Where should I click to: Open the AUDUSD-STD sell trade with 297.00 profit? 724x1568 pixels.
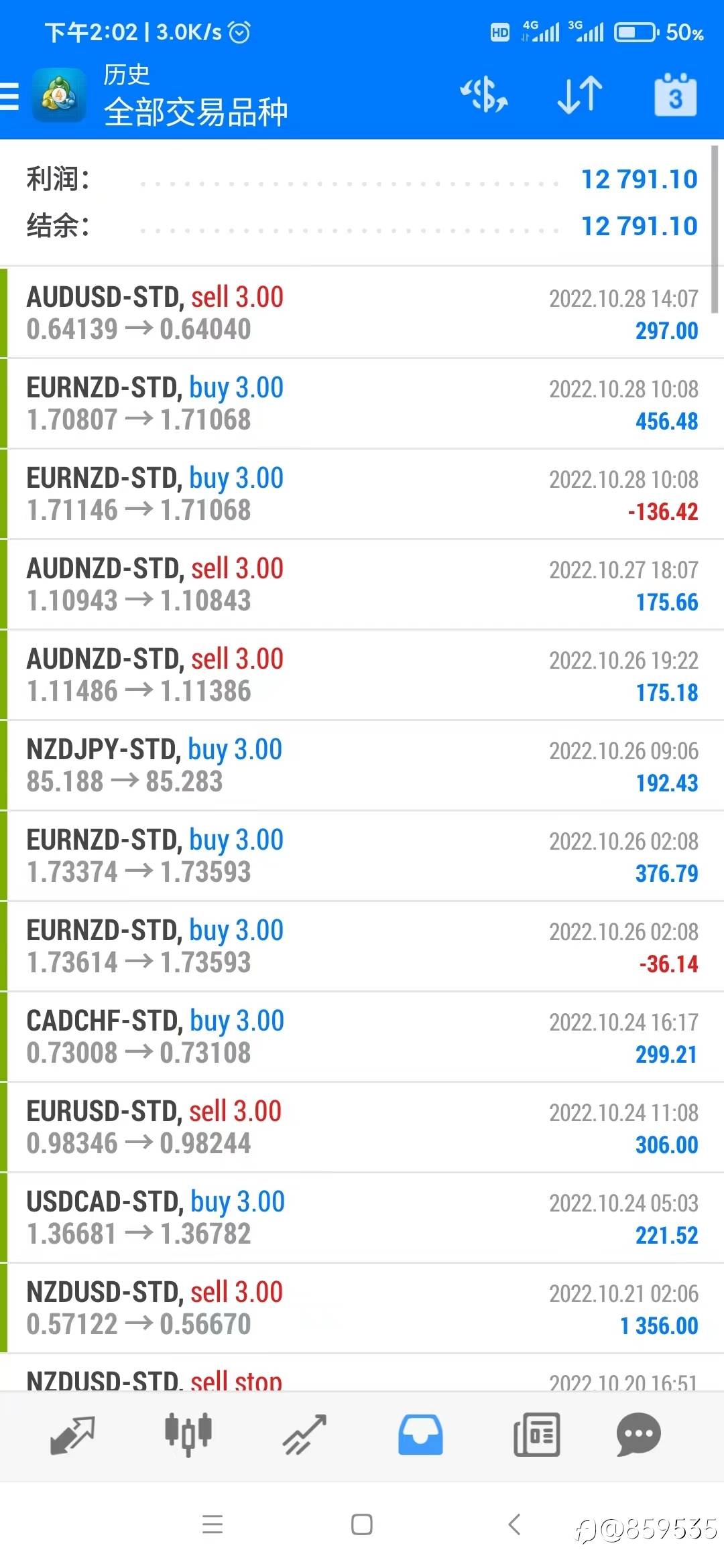coord(362,313)
